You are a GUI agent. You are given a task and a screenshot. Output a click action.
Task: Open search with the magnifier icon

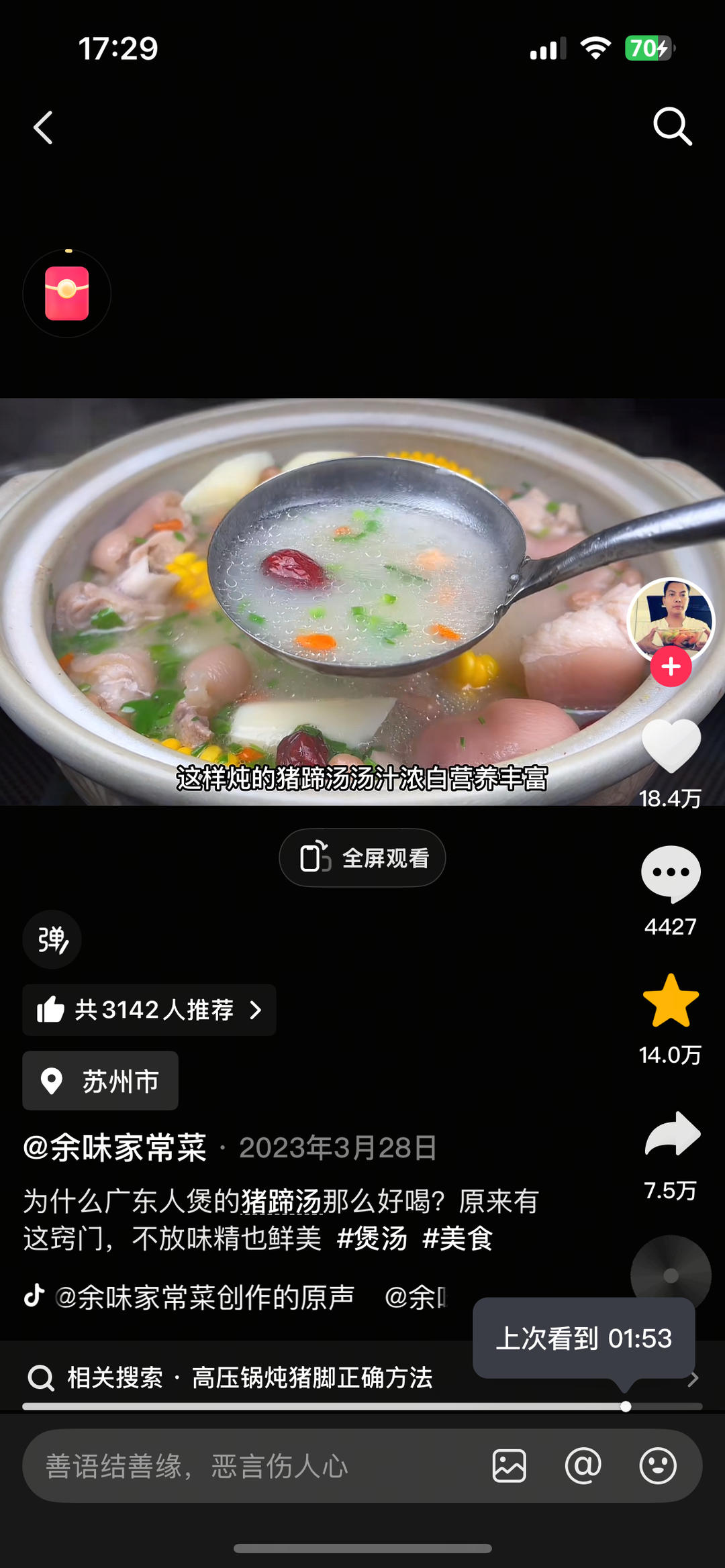tap(672, 126)
